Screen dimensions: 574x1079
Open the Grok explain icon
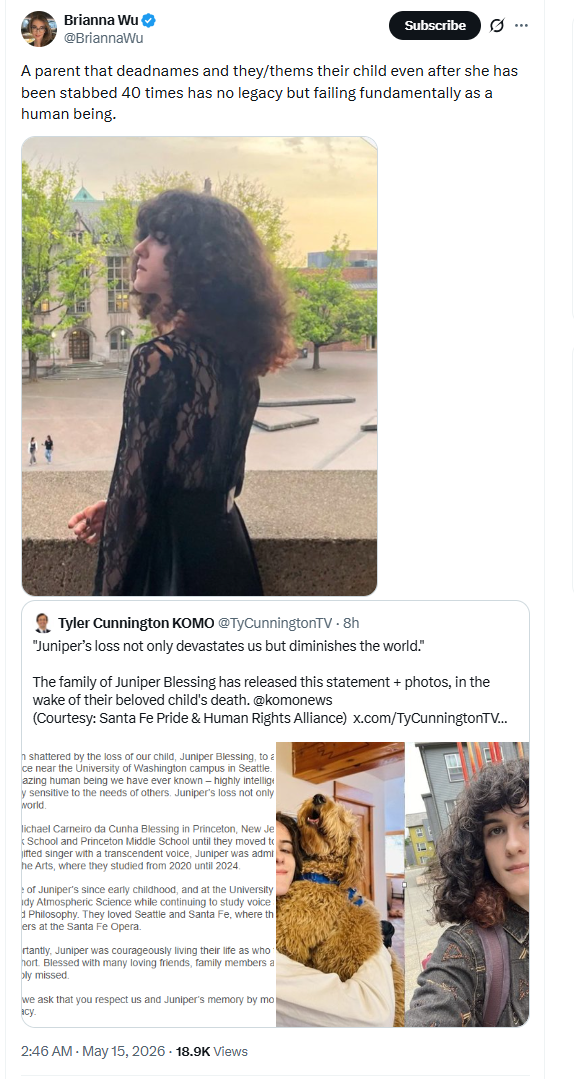496,25
